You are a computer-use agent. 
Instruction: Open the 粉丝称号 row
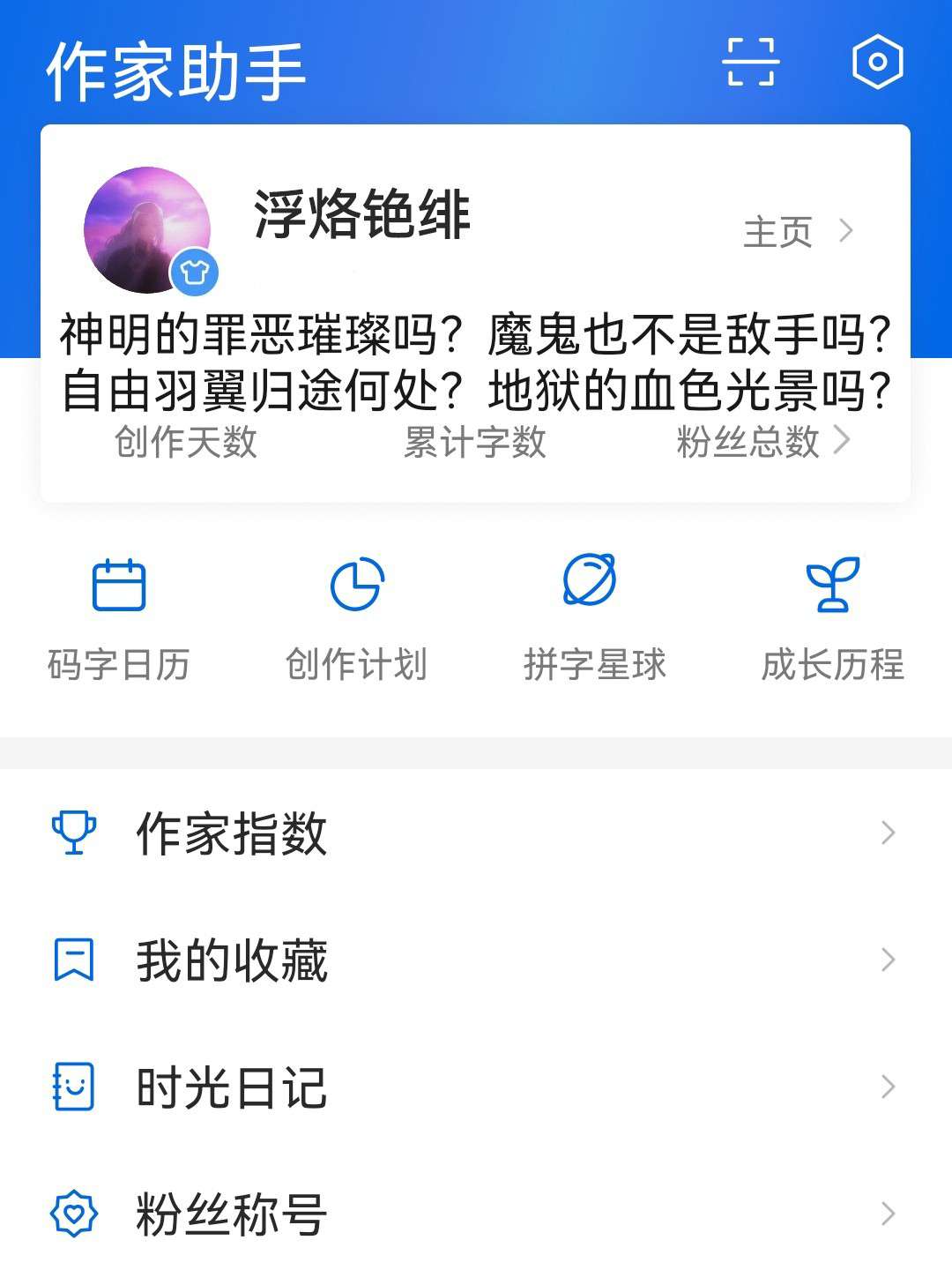point(476,1214)
